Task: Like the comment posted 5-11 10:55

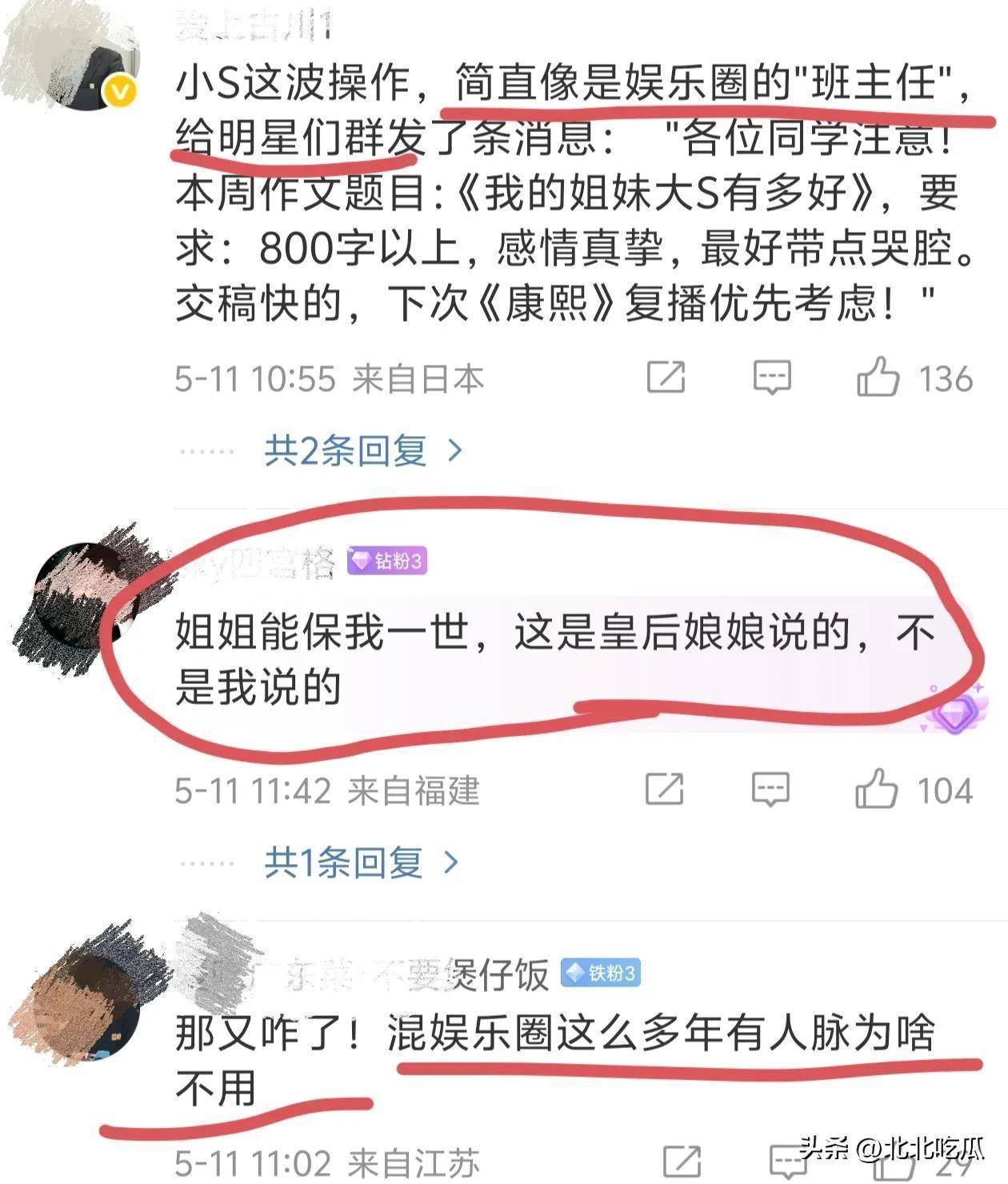Action: tap(878, 378)
